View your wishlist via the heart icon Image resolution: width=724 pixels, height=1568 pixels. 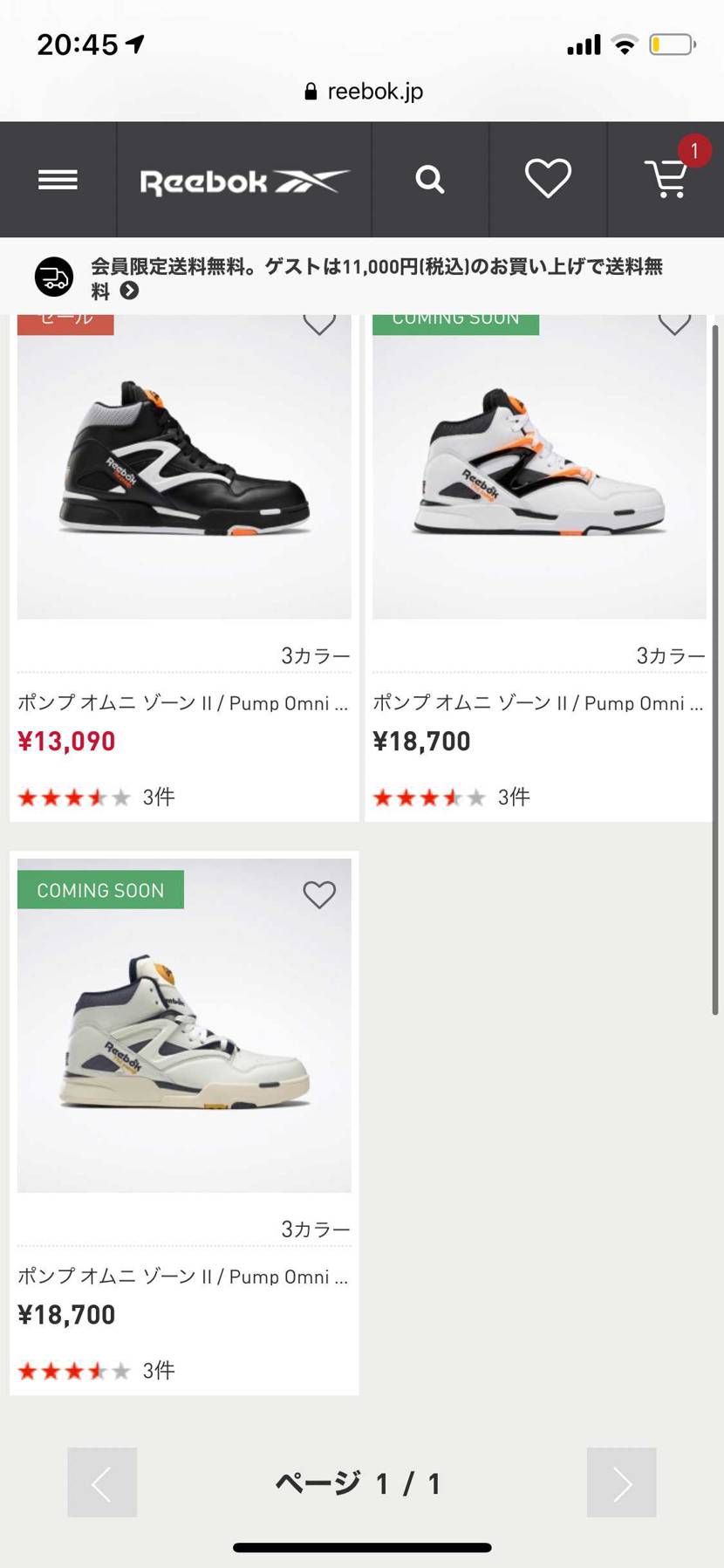pyautogui.click(x=548, y=178)
